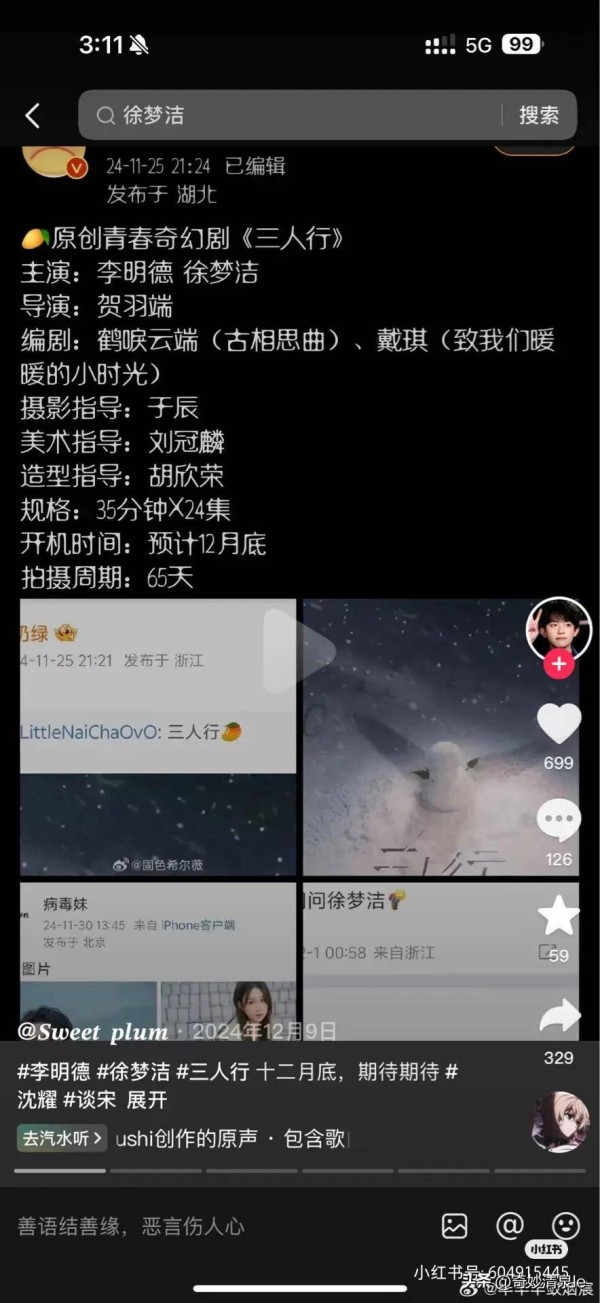Open the spinning music disc avatar
Viewport: 600px width, 1303px height.
coord(560,1122)
